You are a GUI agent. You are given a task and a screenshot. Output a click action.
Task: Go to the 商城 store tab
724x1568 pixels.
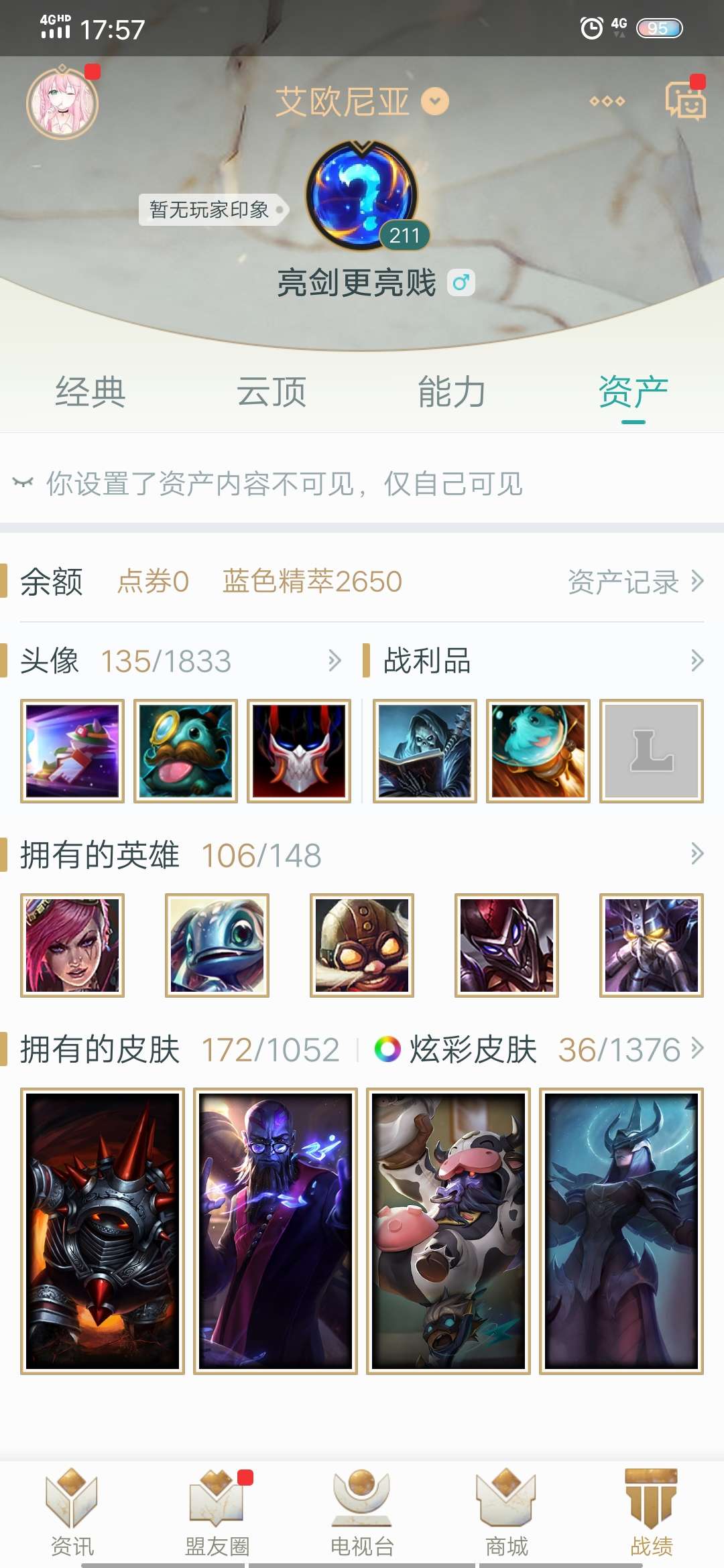pyautogui.click(x=507, y=1512)
